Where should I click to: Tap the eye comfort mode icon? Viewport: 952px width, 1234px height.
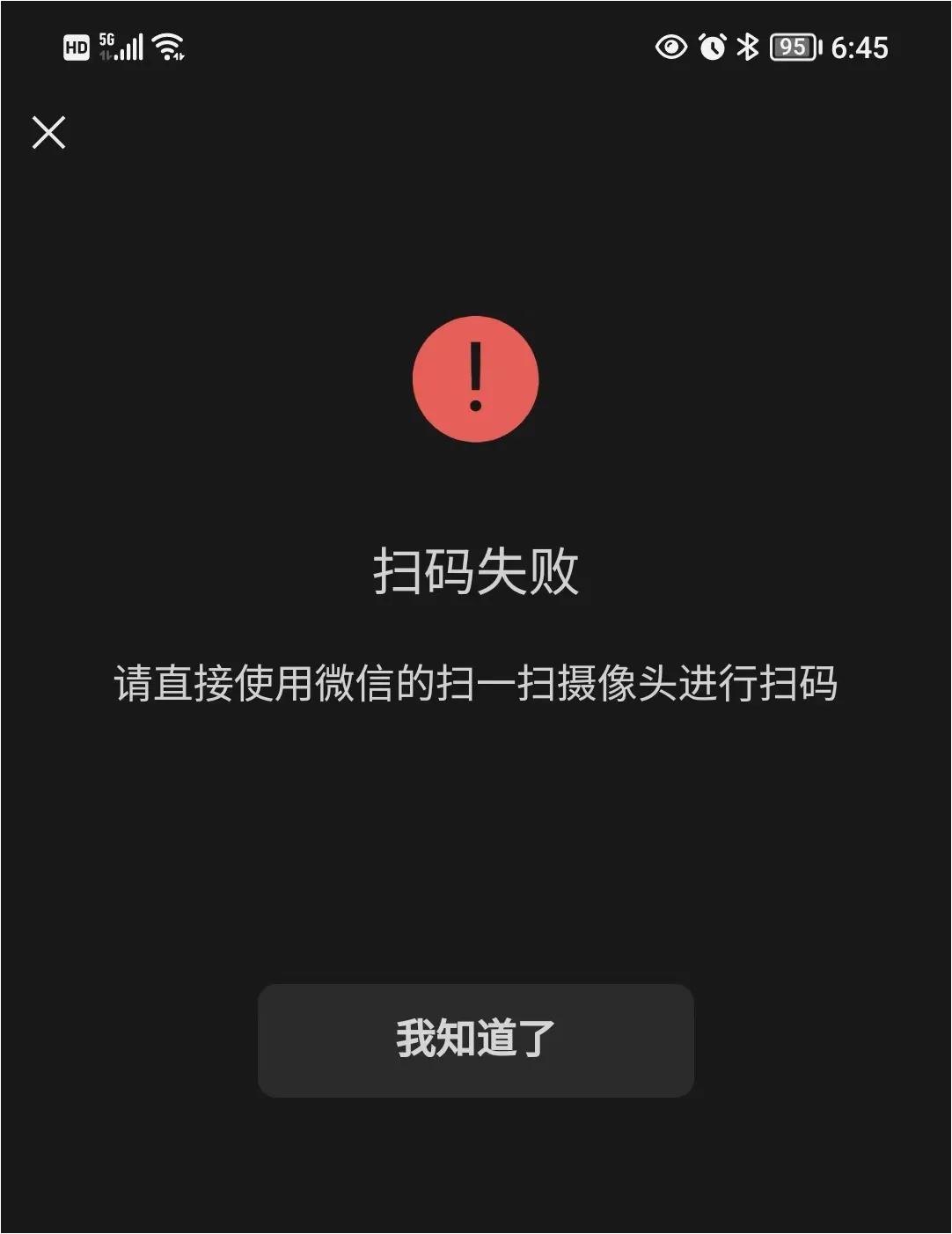click(x=670, y=47)
